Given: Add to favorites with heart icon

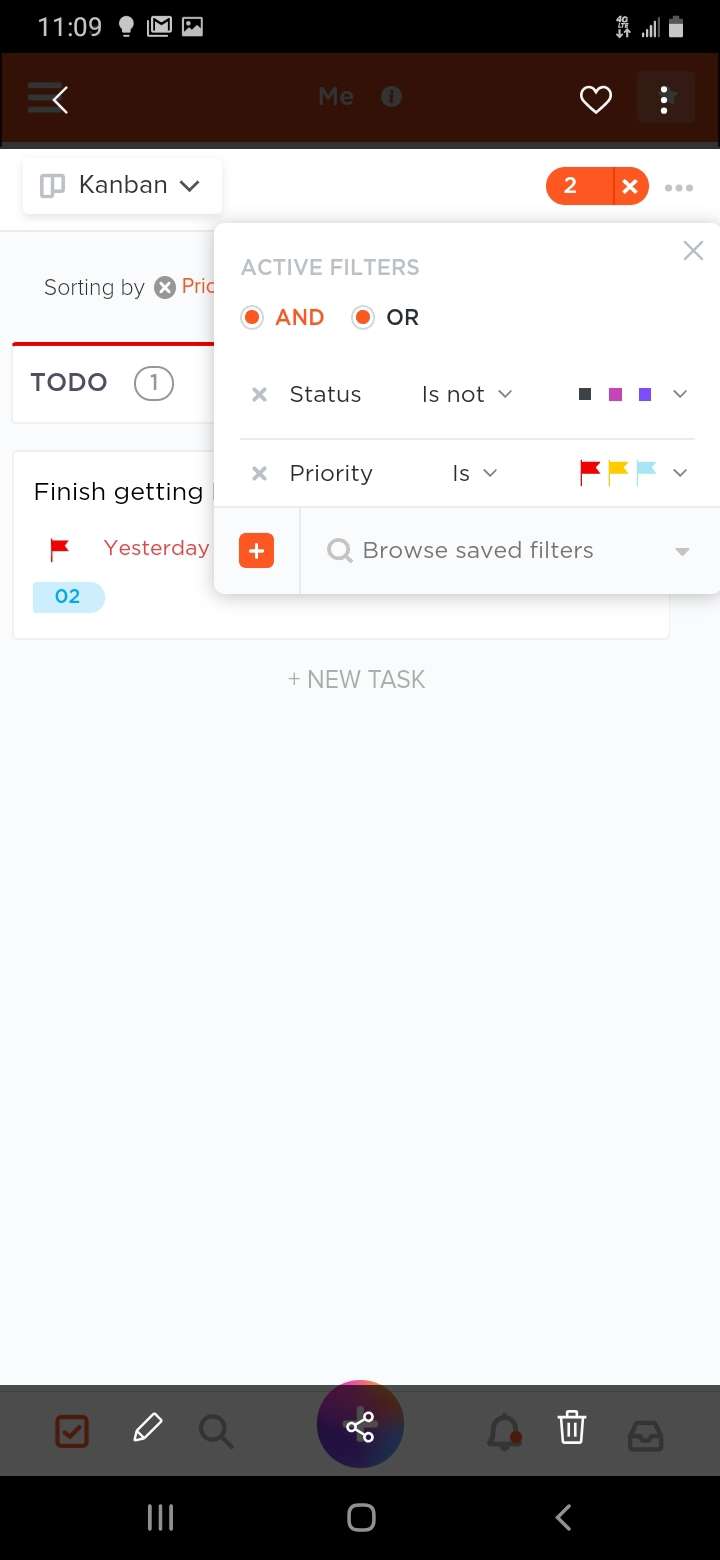Looking at the screenshot, I should [596, 99].
